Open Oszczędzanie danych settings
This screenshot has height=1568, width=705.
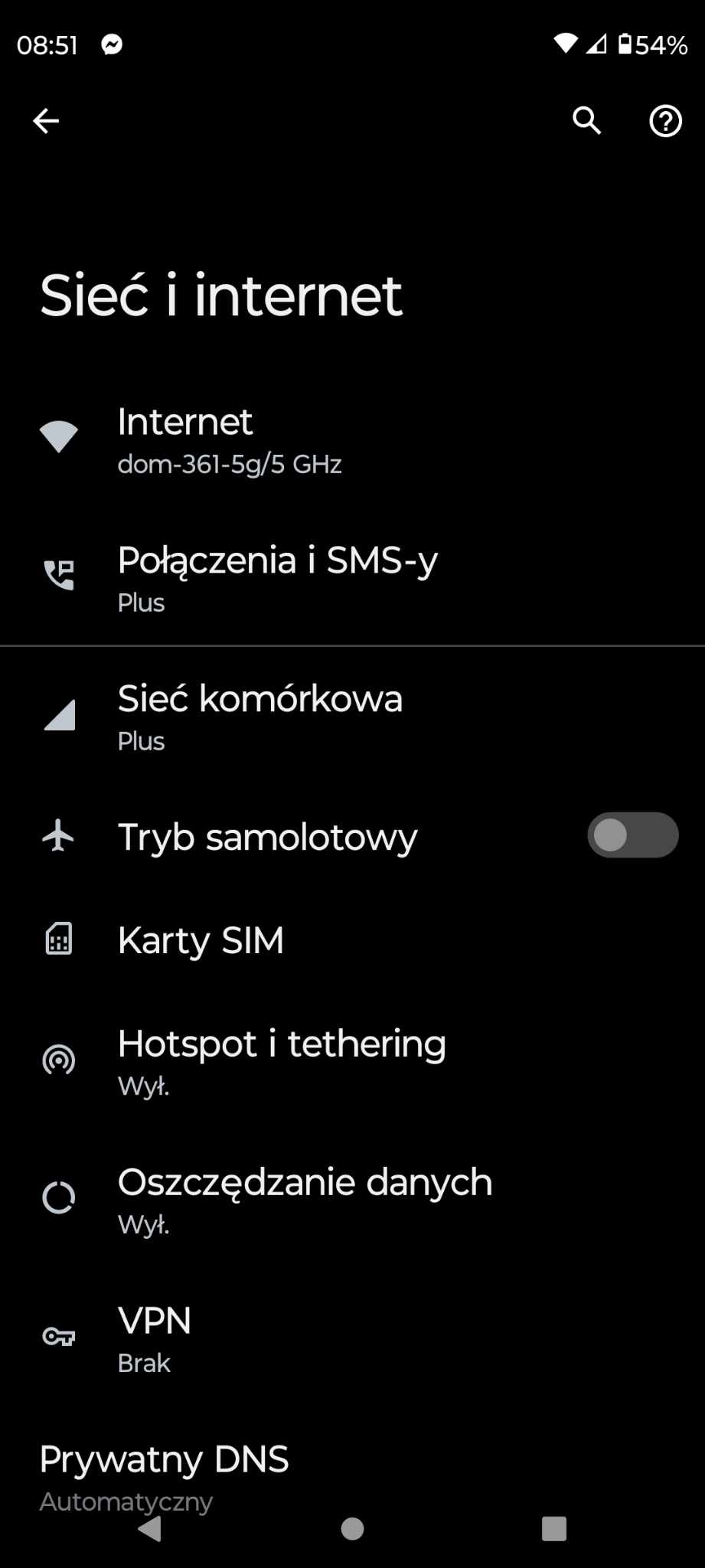click(305, 1199)
